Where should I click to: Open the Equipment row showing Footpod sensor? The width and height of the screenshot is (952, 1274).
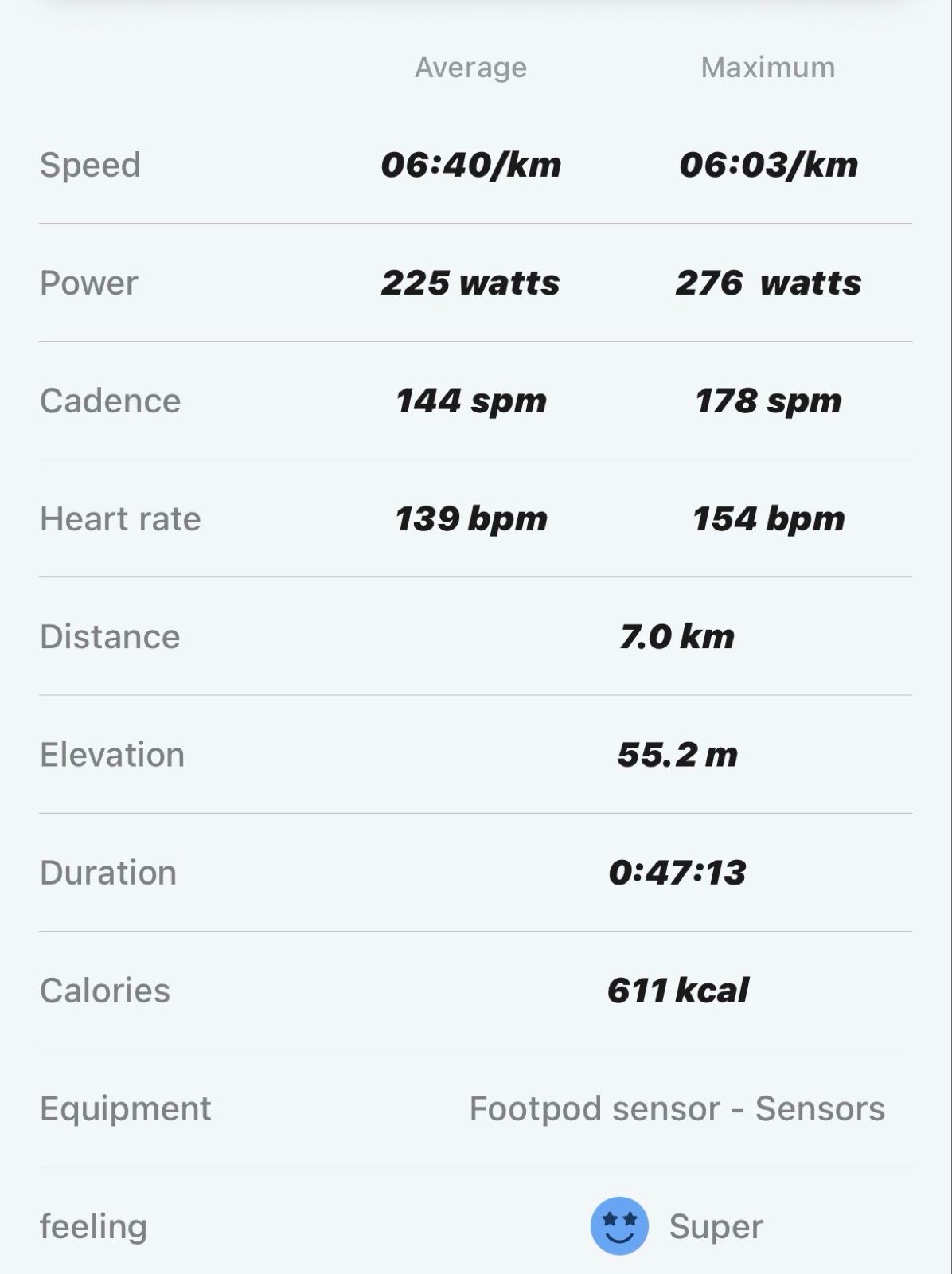point(677,1108)
